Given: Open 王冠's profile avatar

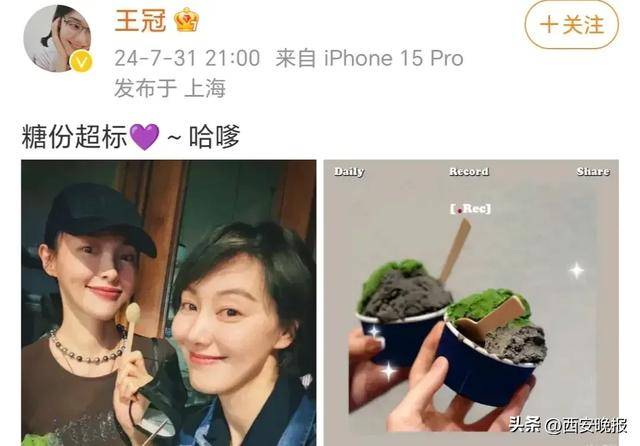Looking at the screenshot, I should (57, 39).
